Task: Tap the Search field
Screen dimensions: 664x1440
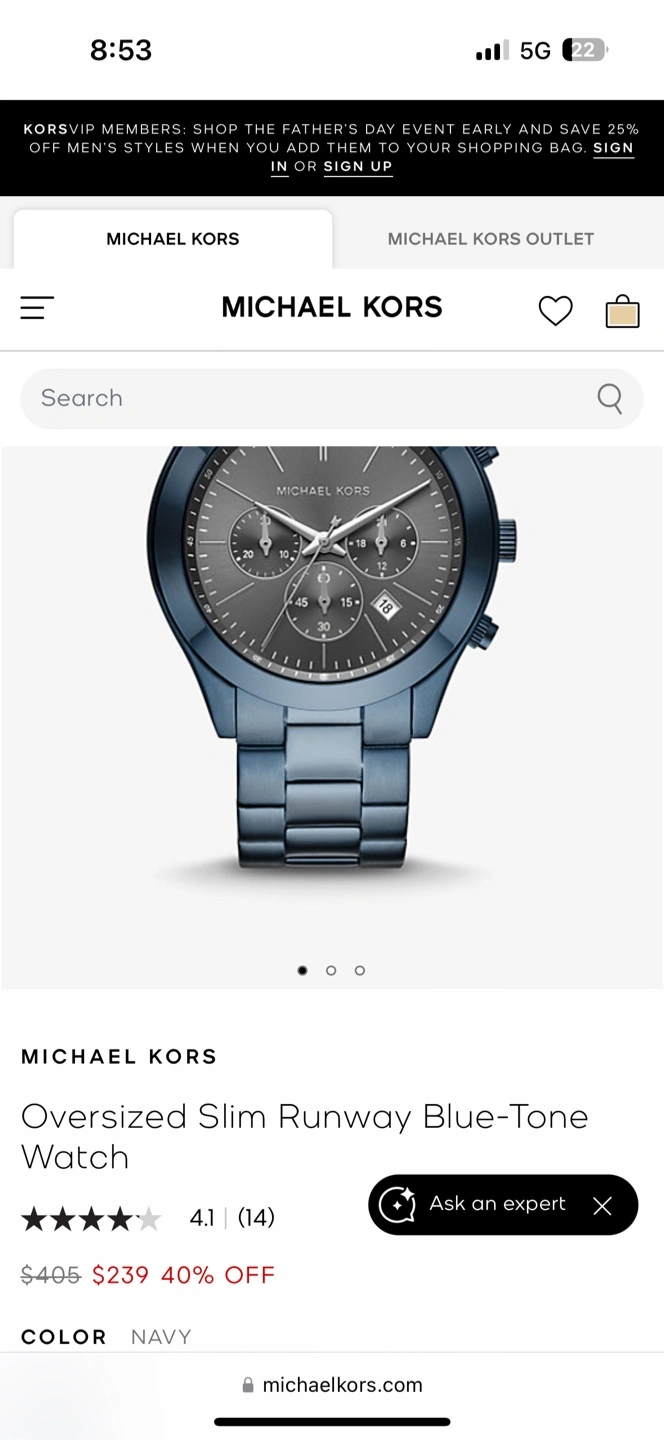Action: click(x=332, y=398)
